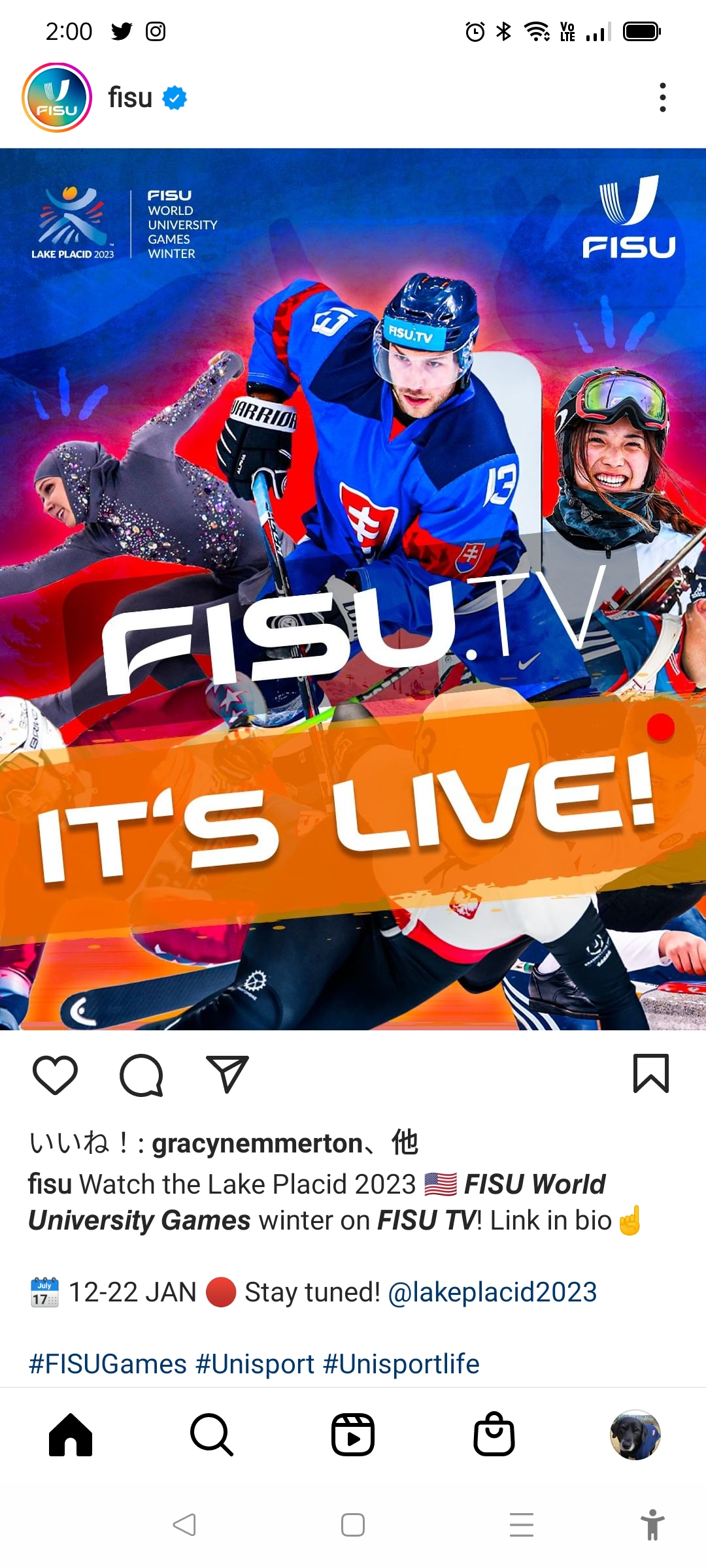Open the @lakeplacid2023 mention
The image size is (706, 1568).
coord(492,1292)
